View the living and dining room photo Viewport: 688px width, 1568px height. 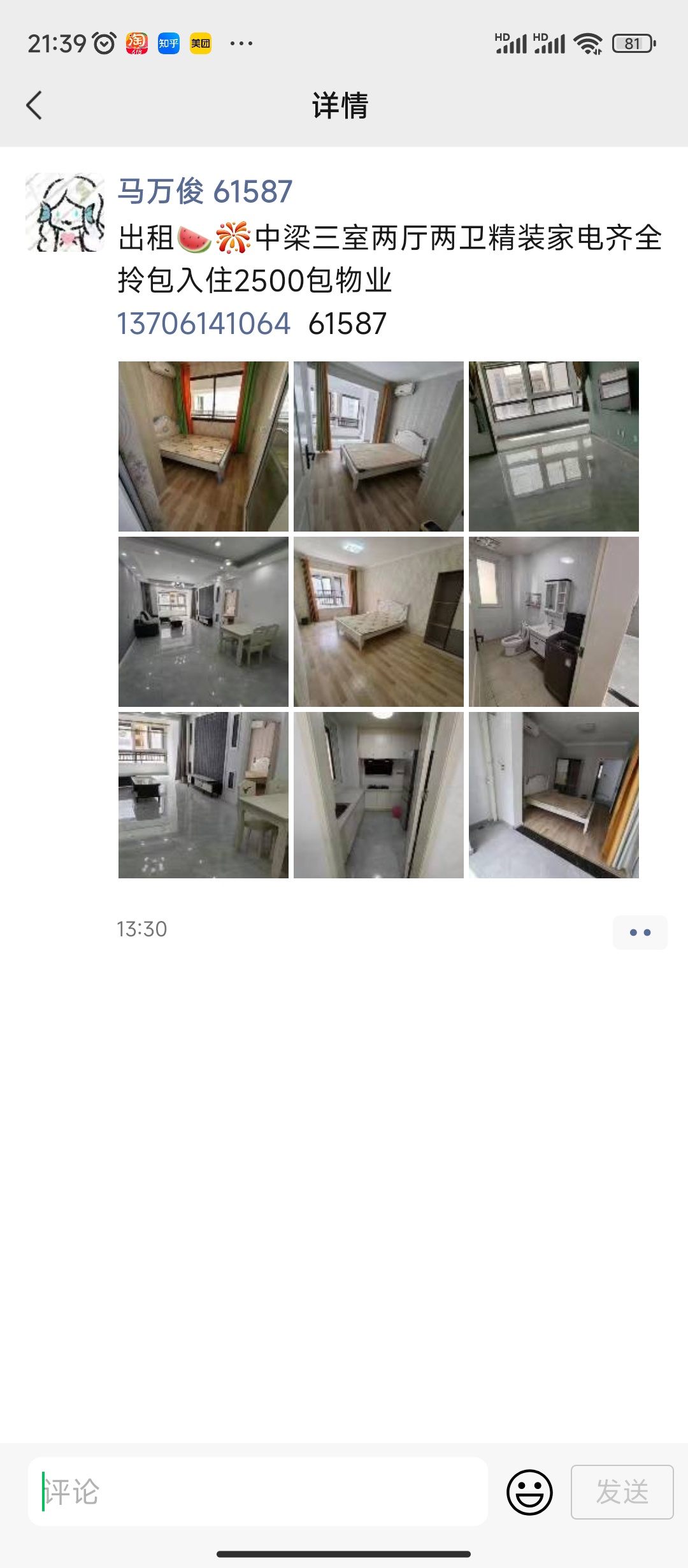click(203, 621)
